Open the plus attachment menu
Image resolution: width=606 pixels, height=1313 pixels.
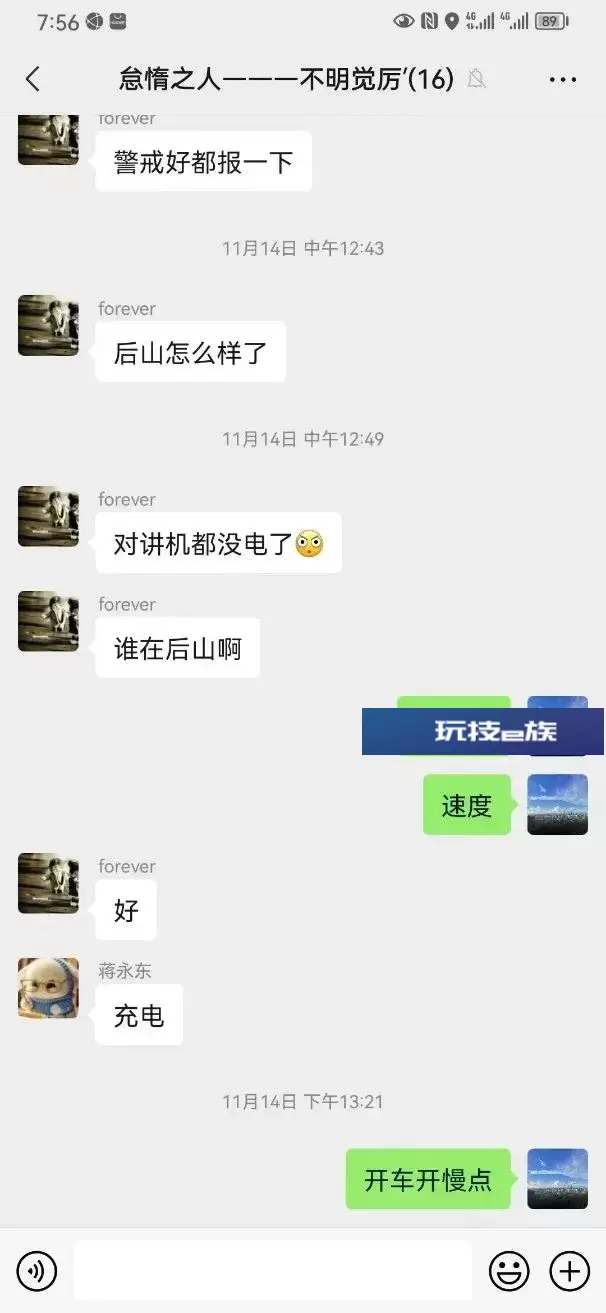tap(570, 1271)
